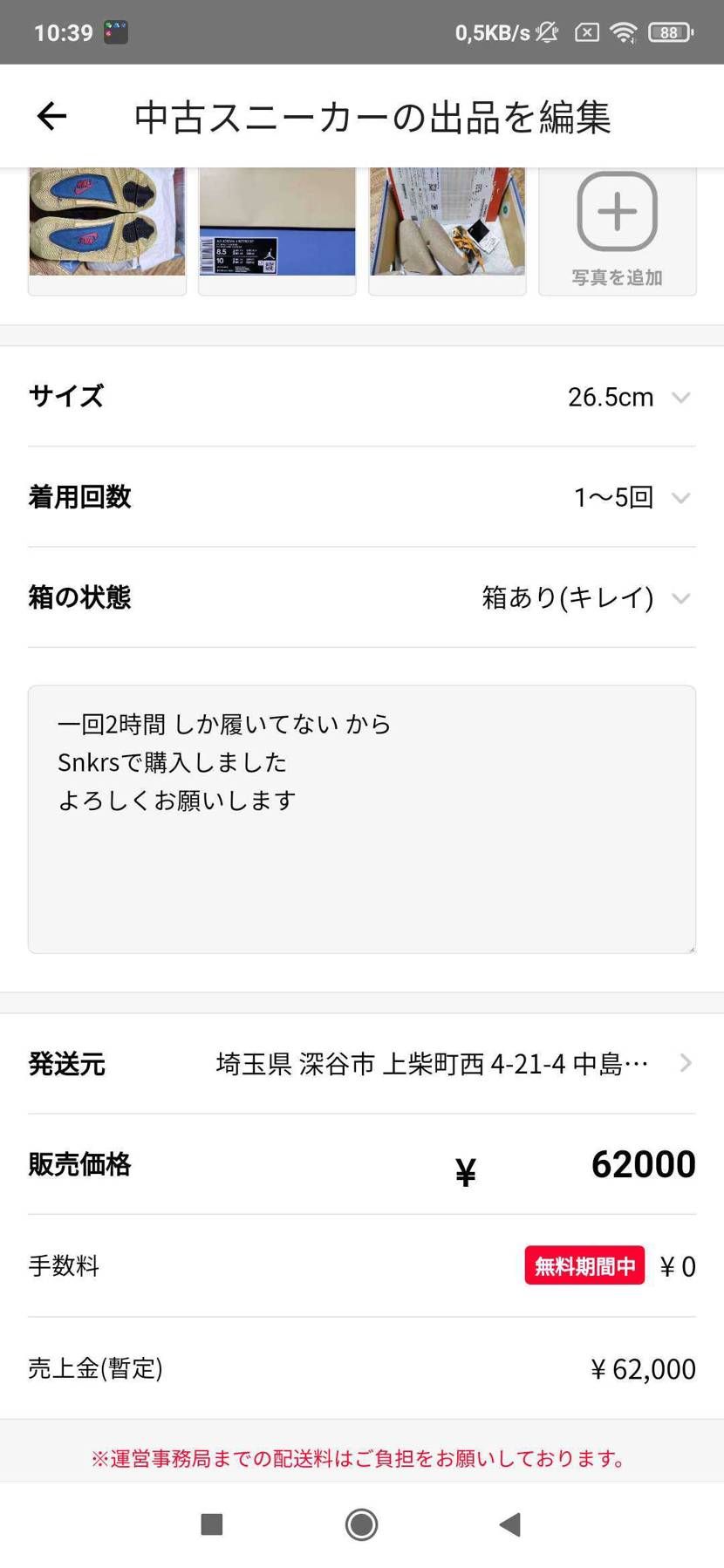The height and width of the screenshot is (1568, 724).
Task: Tap the add photo plus icon
Action: point(617,210)
